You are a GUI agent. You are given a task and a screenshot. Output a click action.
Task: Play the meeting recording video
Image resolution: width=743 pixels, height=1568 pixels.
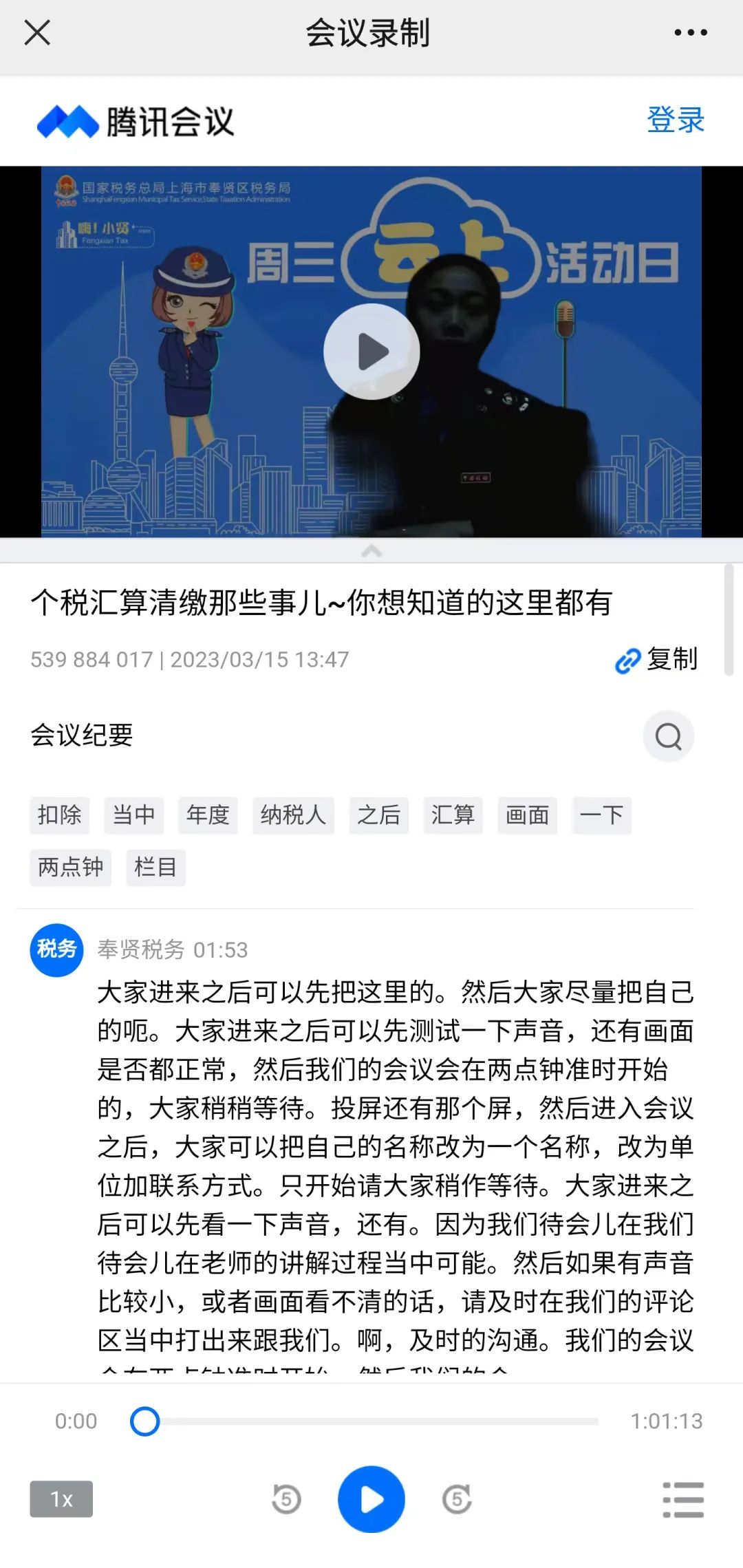pos(371,352)
